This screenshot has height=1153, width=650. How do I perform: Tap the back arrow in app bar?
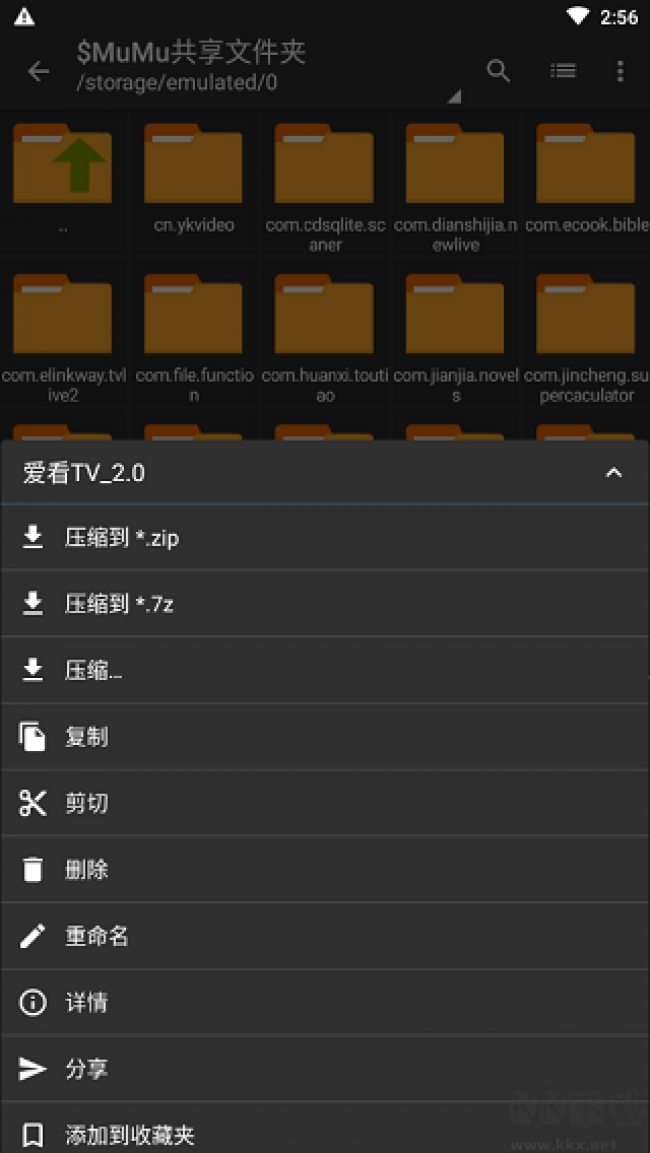[38, 71]
